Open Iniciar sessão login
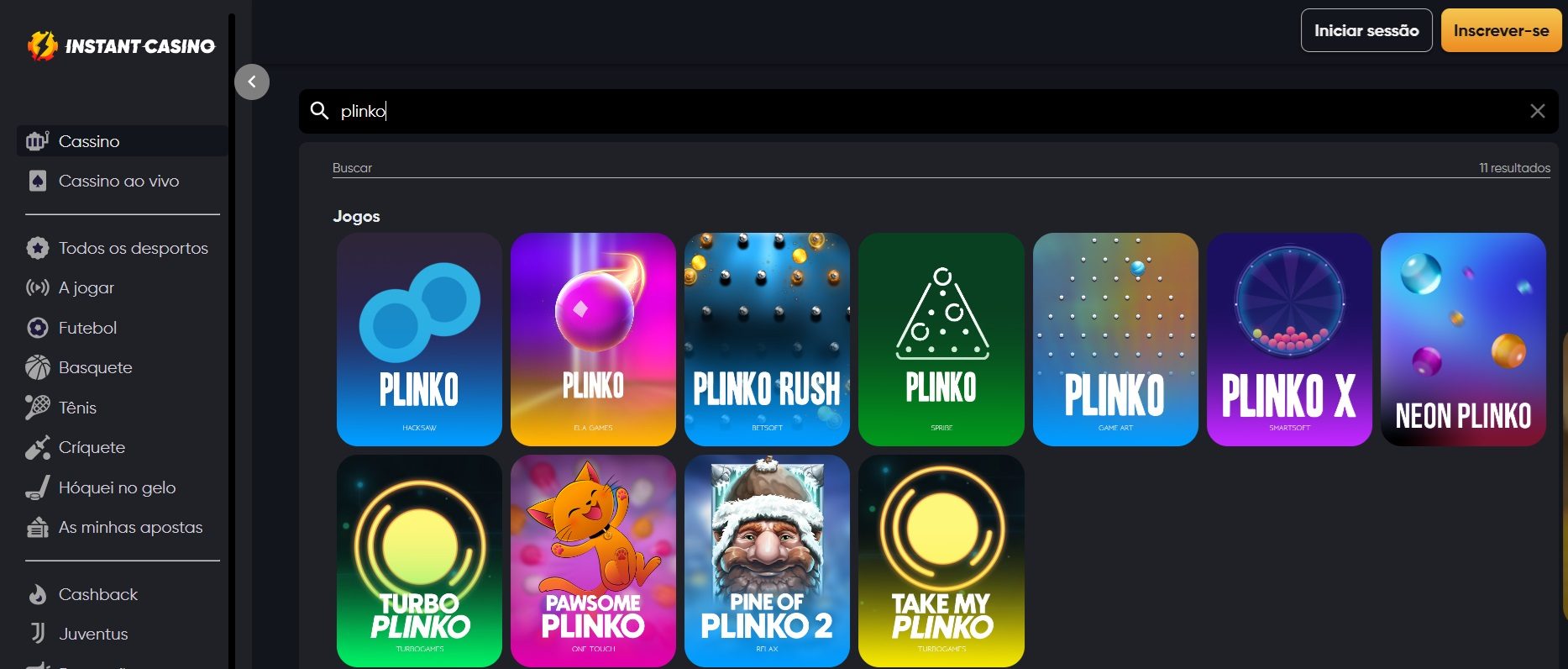 (1366, 31)
